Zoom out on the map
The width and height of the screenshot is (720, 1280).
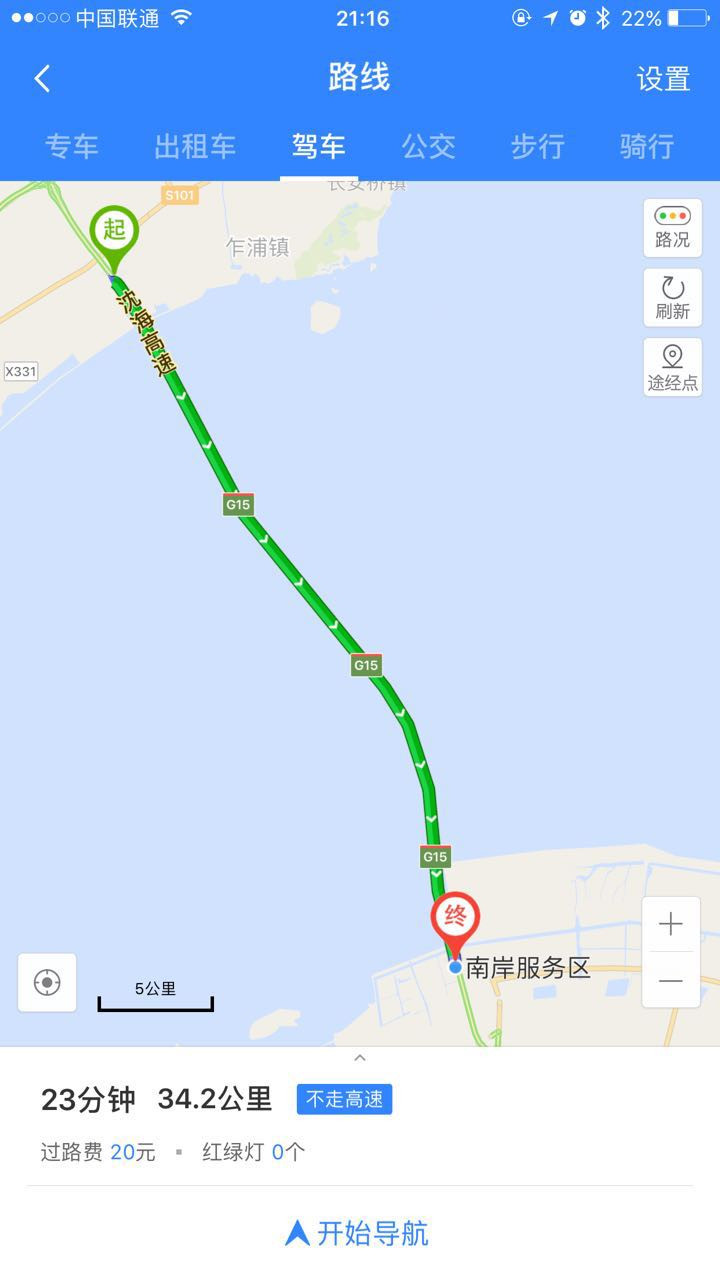pos(671,981)
